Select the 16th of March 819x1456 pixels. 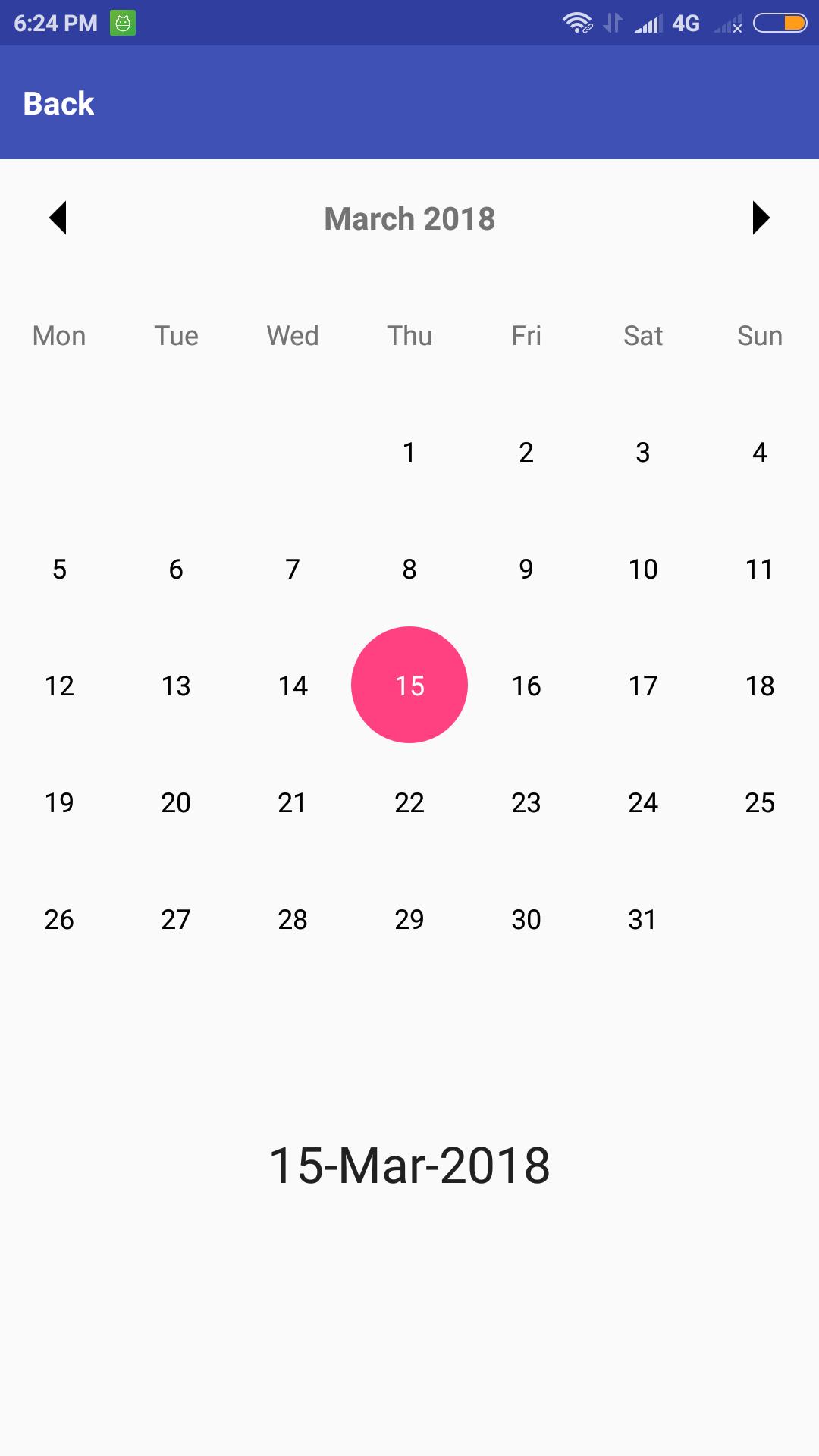tap(526, 686)
